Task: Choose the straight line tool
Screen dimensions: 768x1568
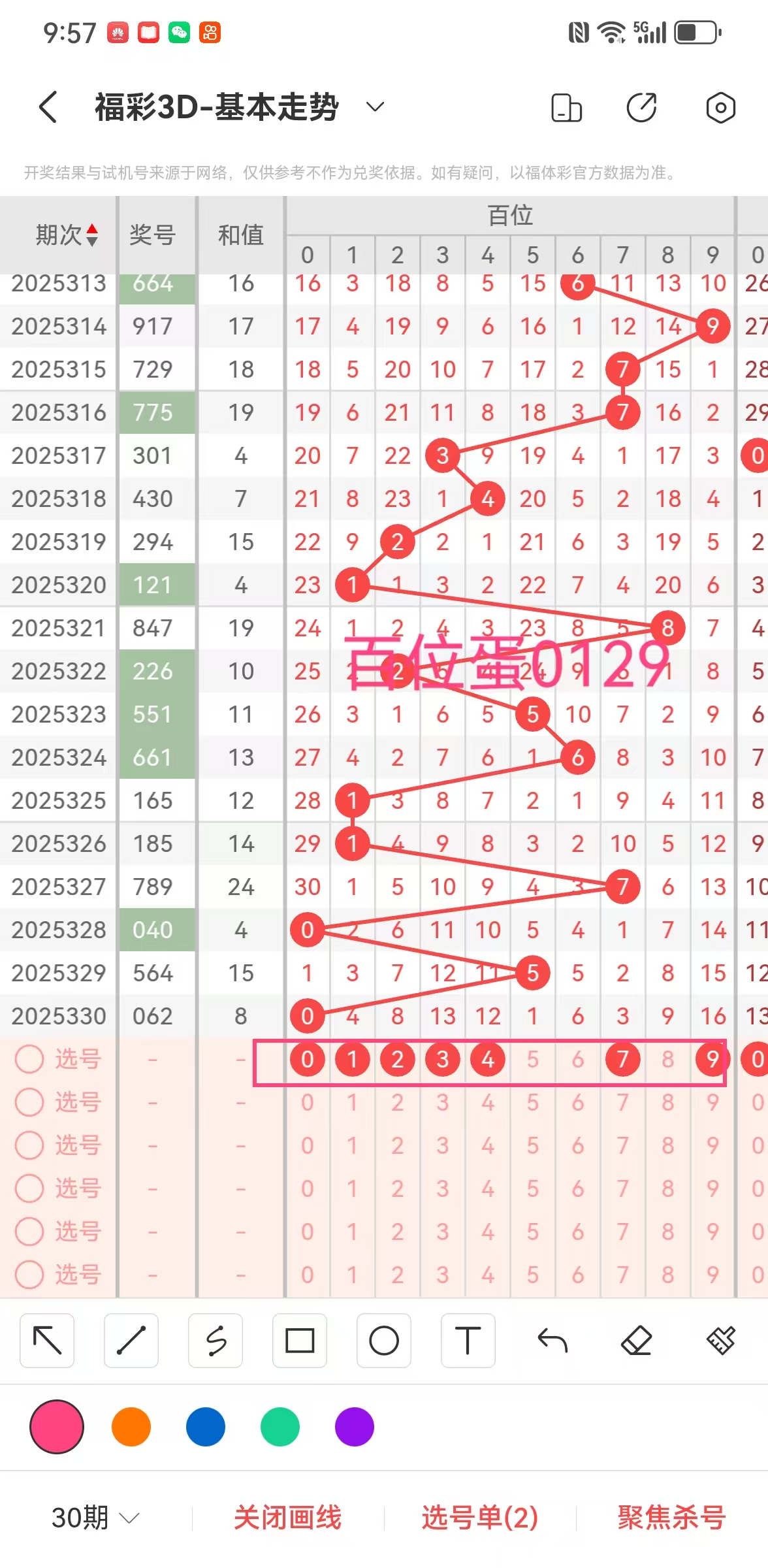Action: tap(131, 1341)
